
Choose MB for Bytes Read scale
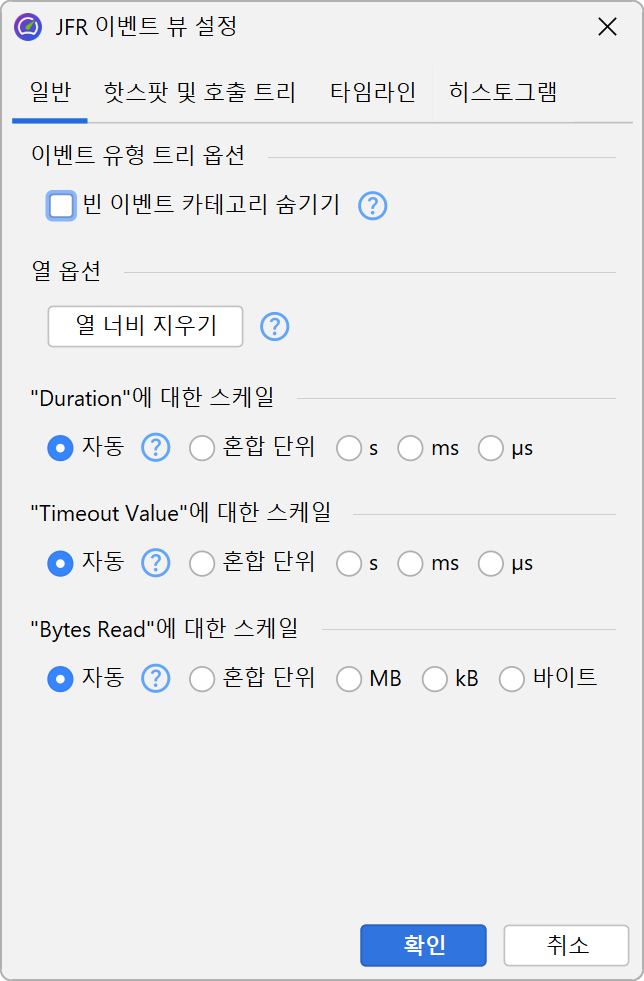pyautogui.click(x=349, y=679)
